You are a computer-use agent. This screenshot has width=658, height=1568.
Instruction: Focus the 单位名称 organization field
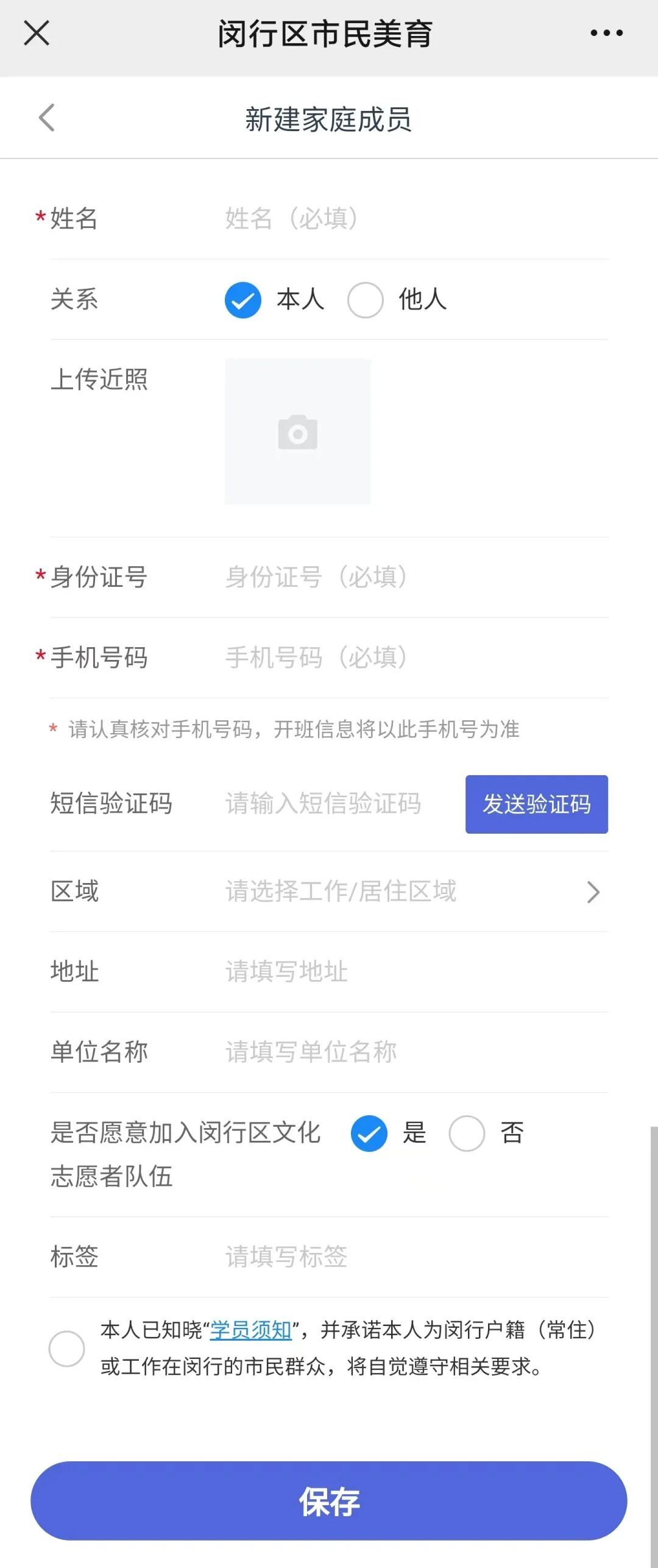tap(414, 1052)
